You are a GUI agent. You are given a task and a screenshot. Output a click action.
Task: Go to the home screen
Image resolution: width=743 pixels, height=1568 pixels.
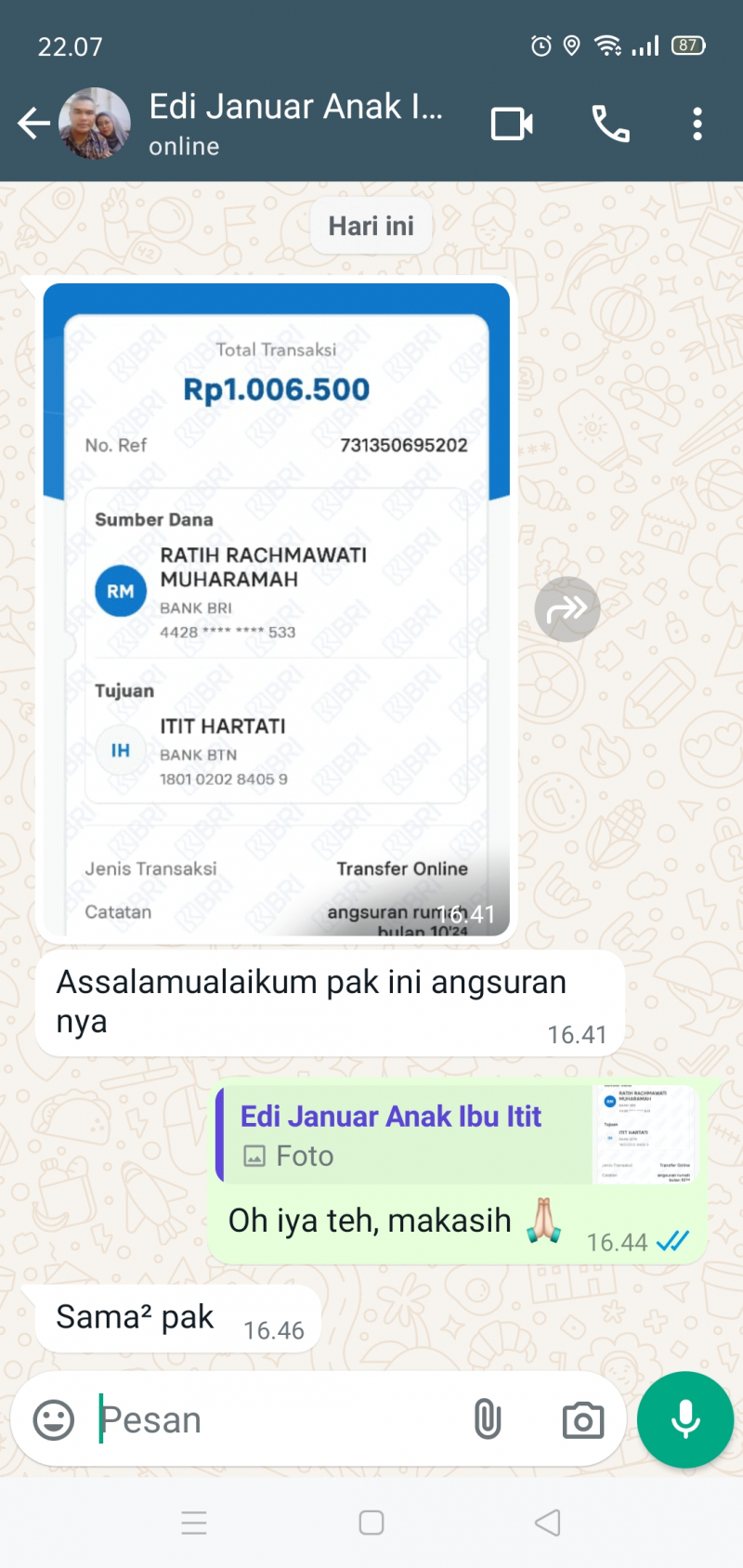coord(371,1522)
